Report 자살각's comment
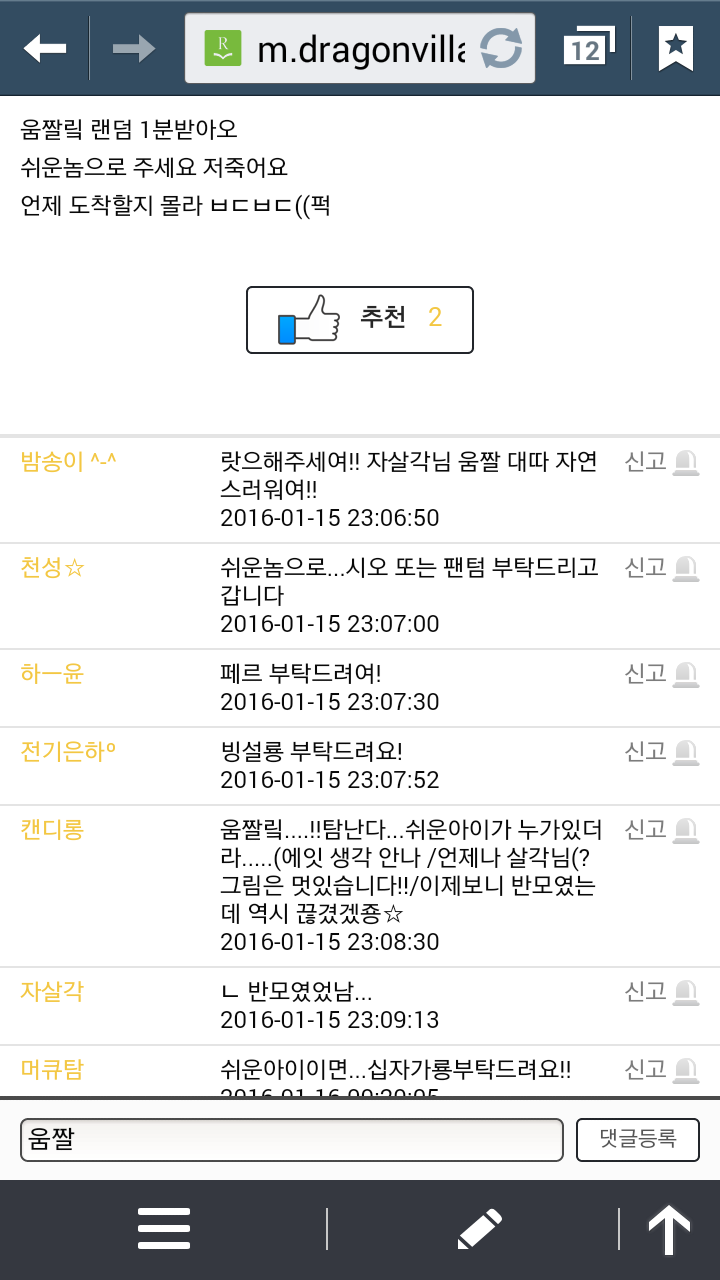 pos(660,991)
